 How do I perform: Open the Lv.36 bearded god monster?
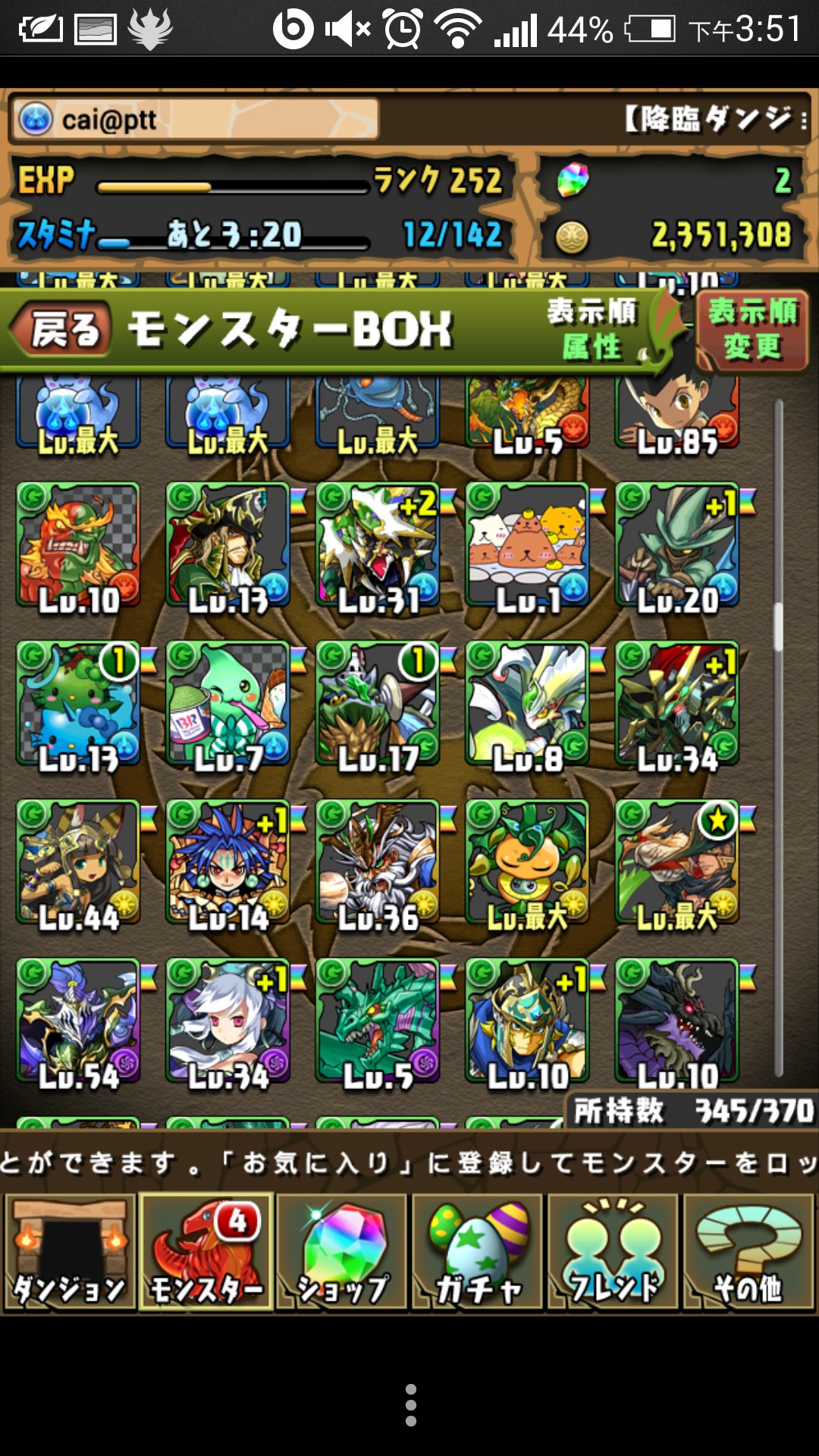(x=378, y=863)
